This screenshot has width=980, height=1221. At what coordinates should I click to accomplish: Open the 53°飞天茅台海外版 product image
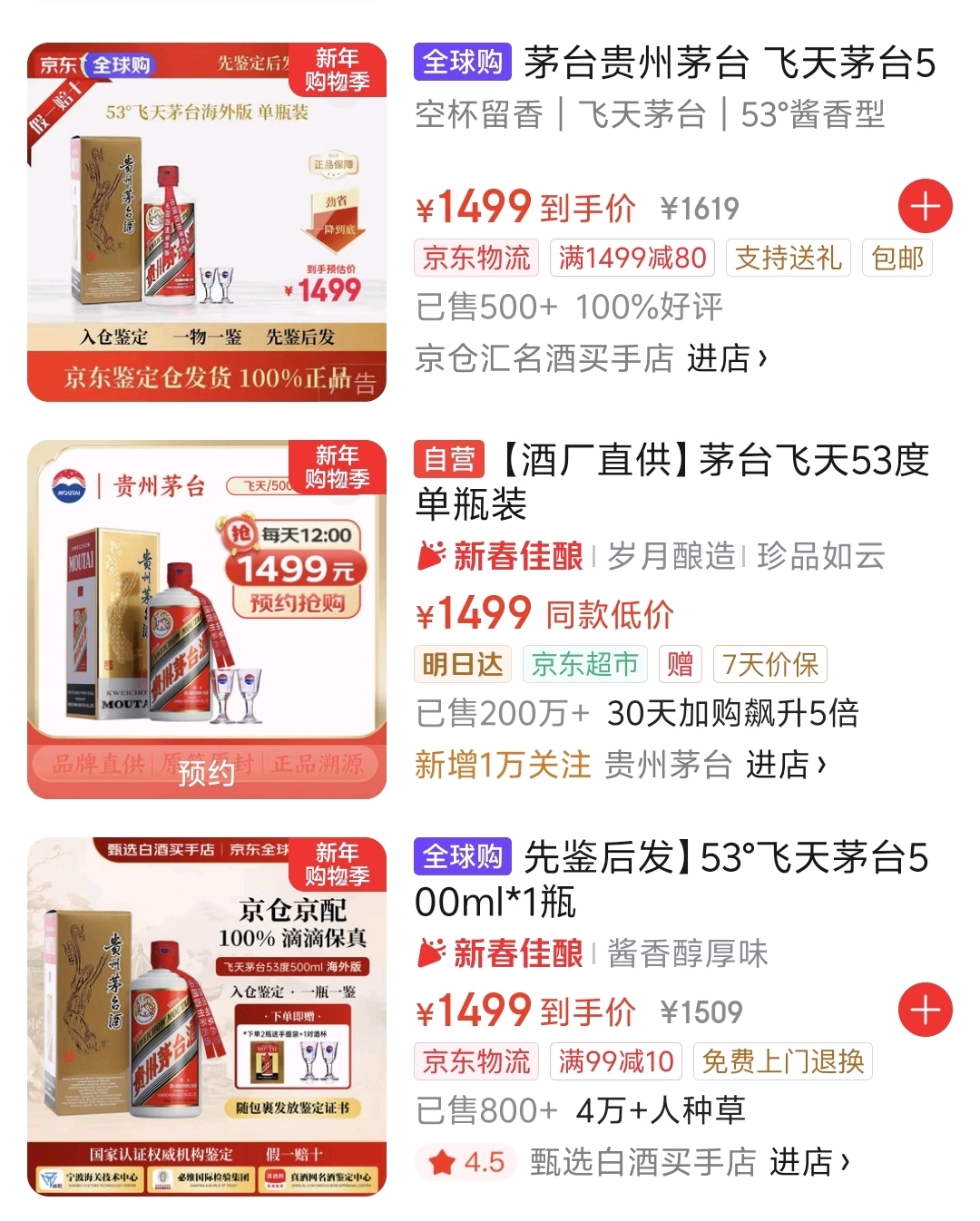click(207, 222)
